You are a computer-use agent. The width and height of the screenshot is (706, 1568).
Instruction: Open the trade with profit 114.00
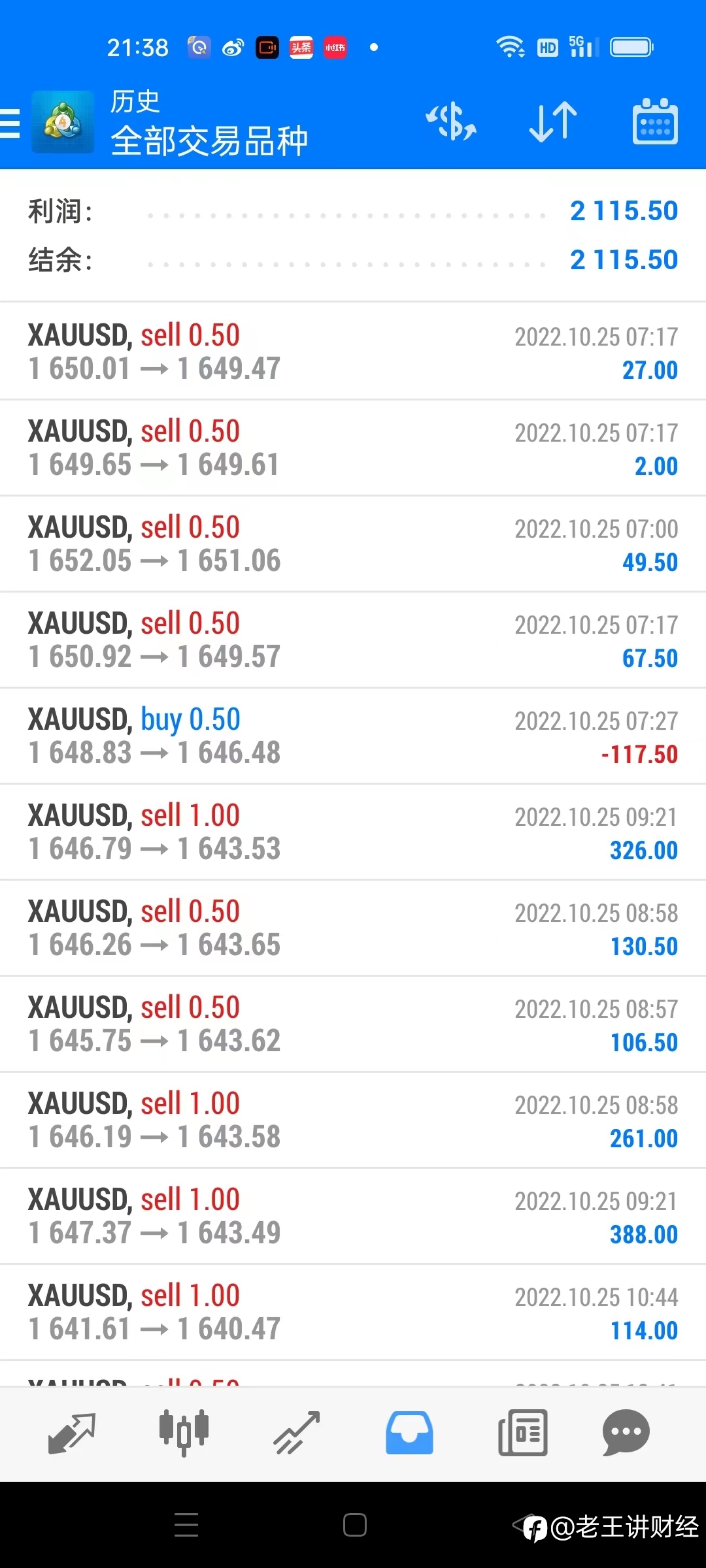(353, 1312)
